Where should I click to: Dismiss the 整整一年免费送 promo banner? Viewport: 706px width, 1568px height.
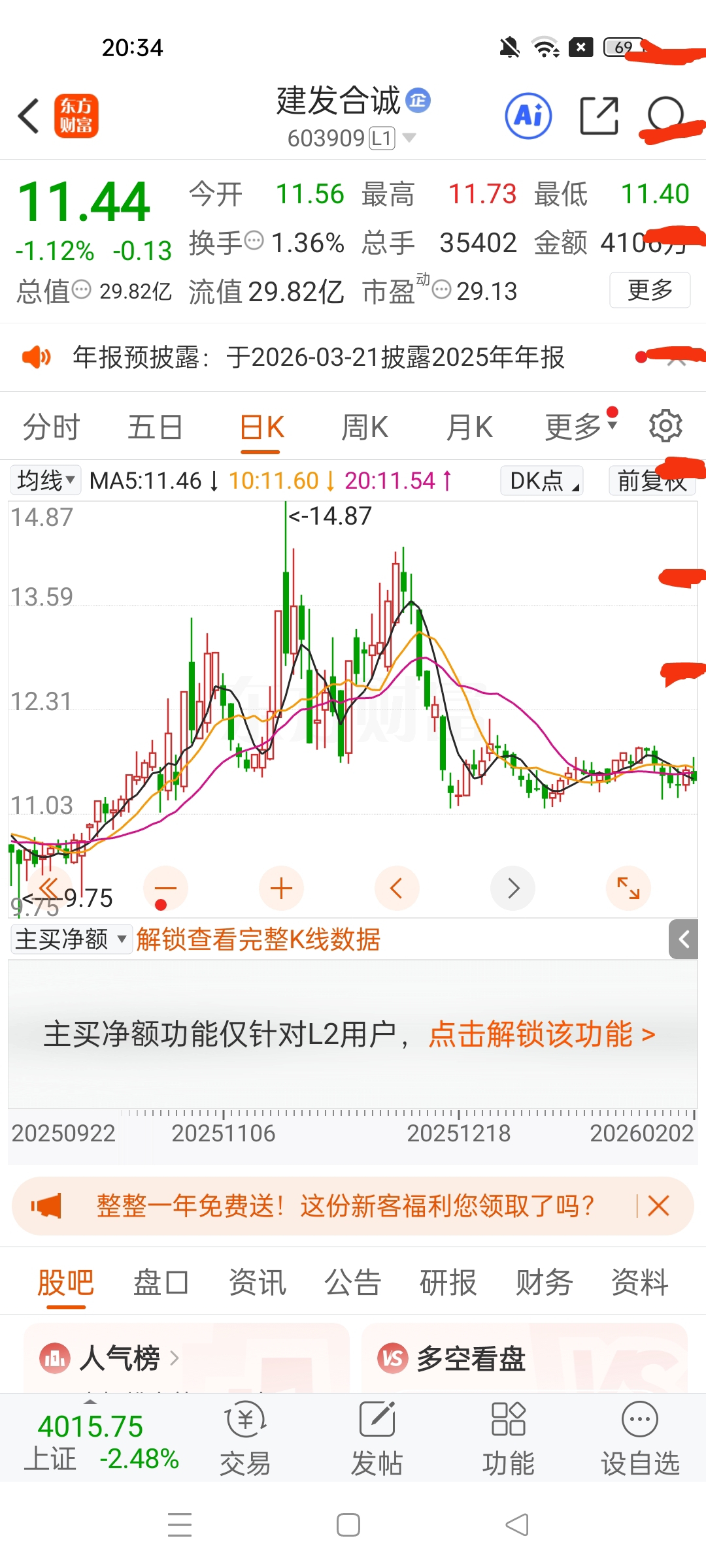pos(658,1206)
